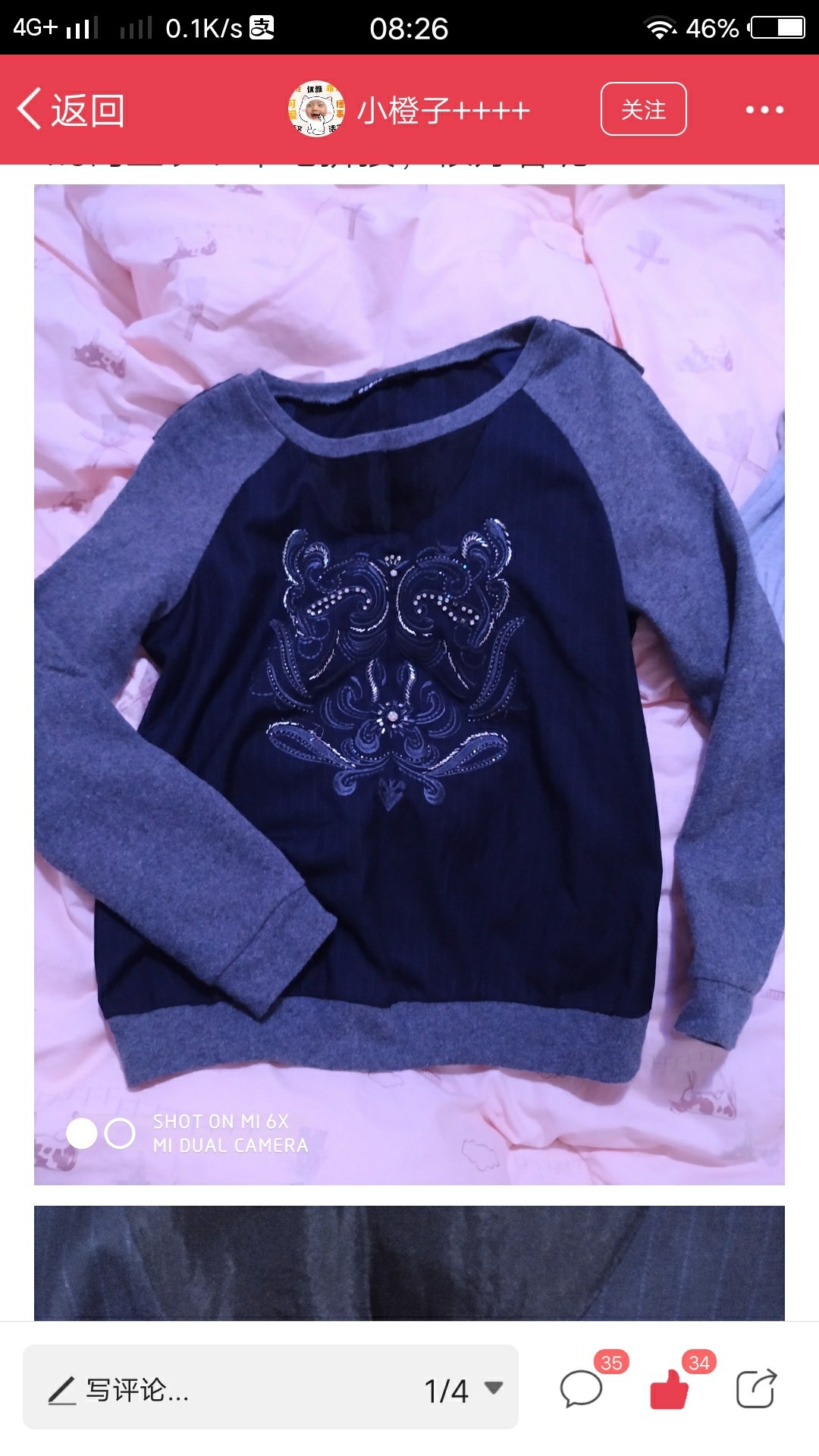Viewport: 819px width, 1456px height.
Task: Like this post with thumbs-up
Action: [669, 1389]
